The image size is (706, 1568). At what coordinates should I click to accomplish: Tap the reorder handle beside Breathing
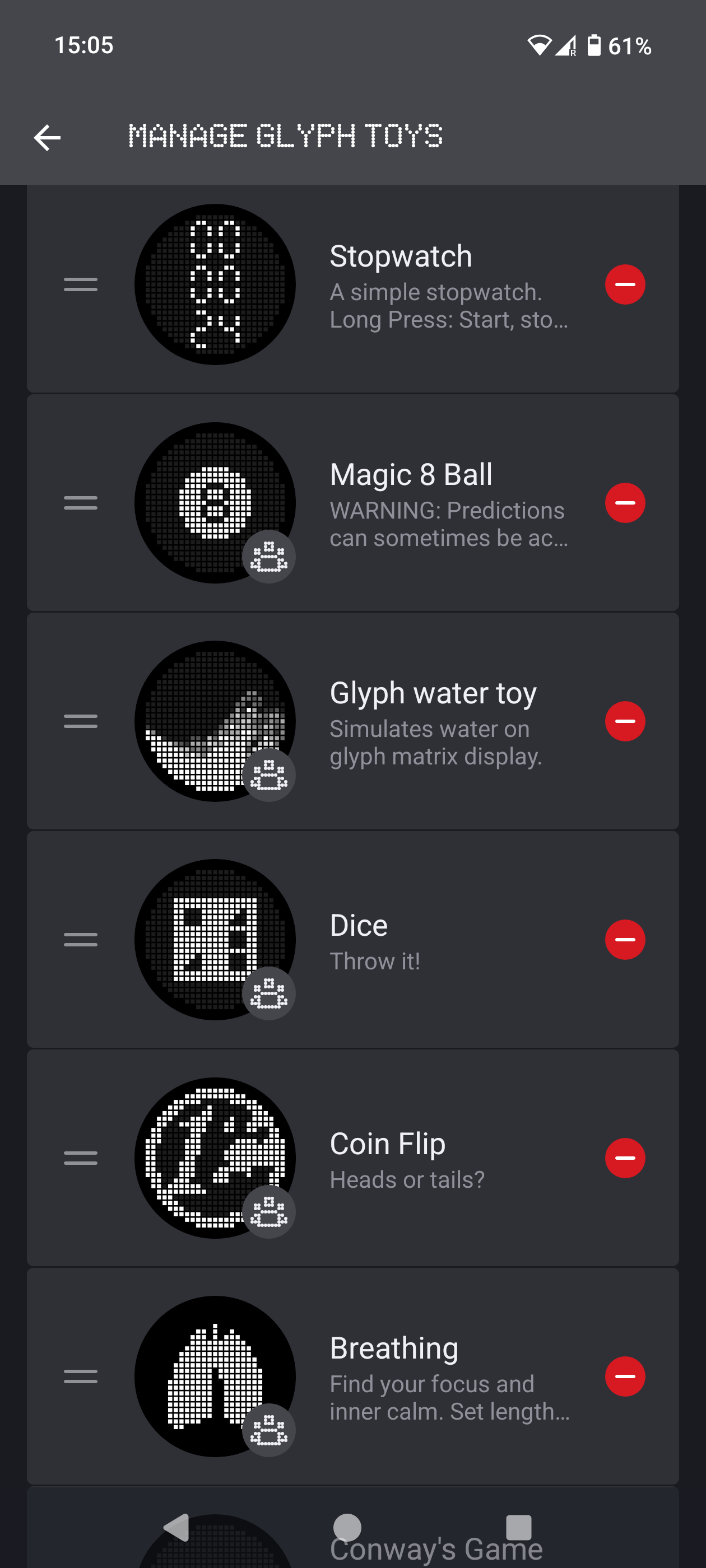pos(81,1376)
